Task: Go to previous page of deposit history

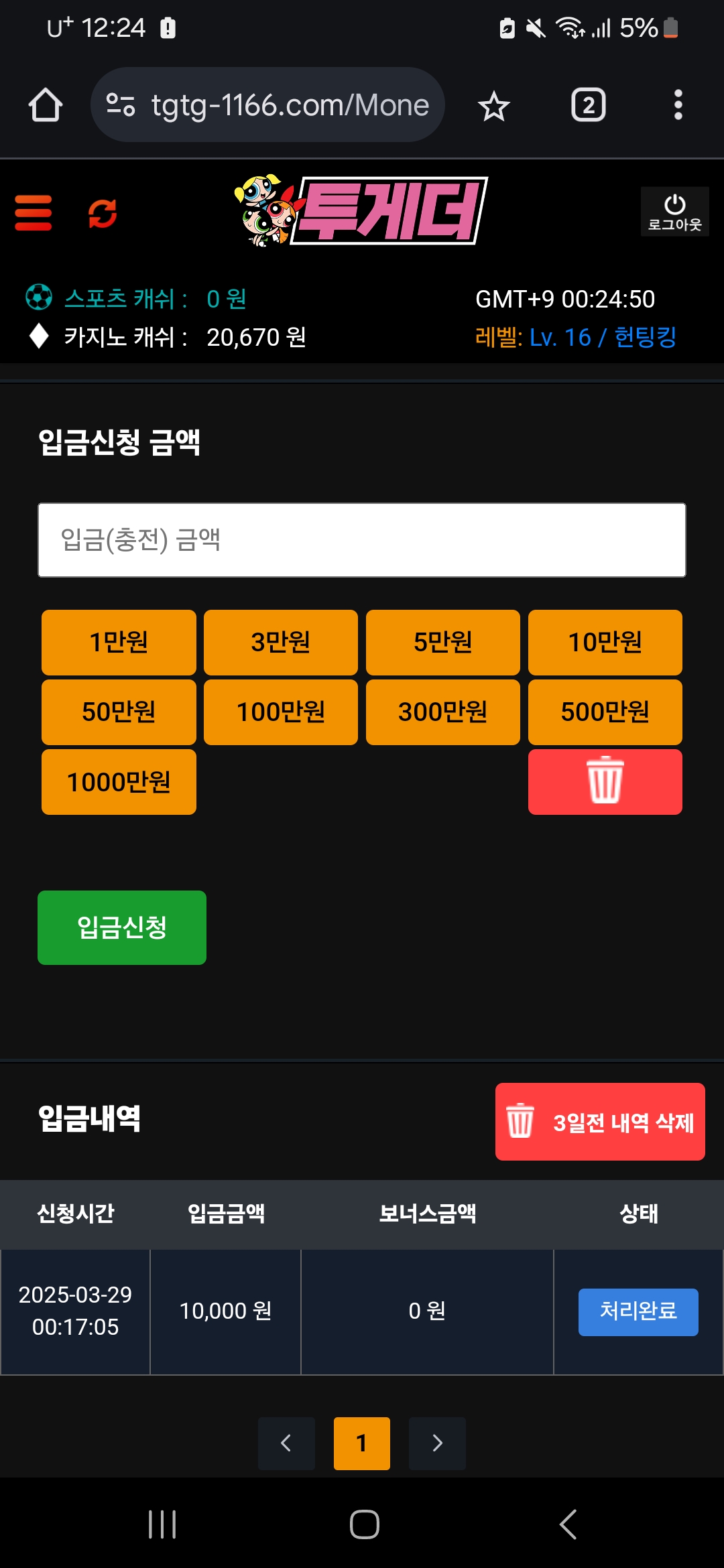Action: 286,1443
